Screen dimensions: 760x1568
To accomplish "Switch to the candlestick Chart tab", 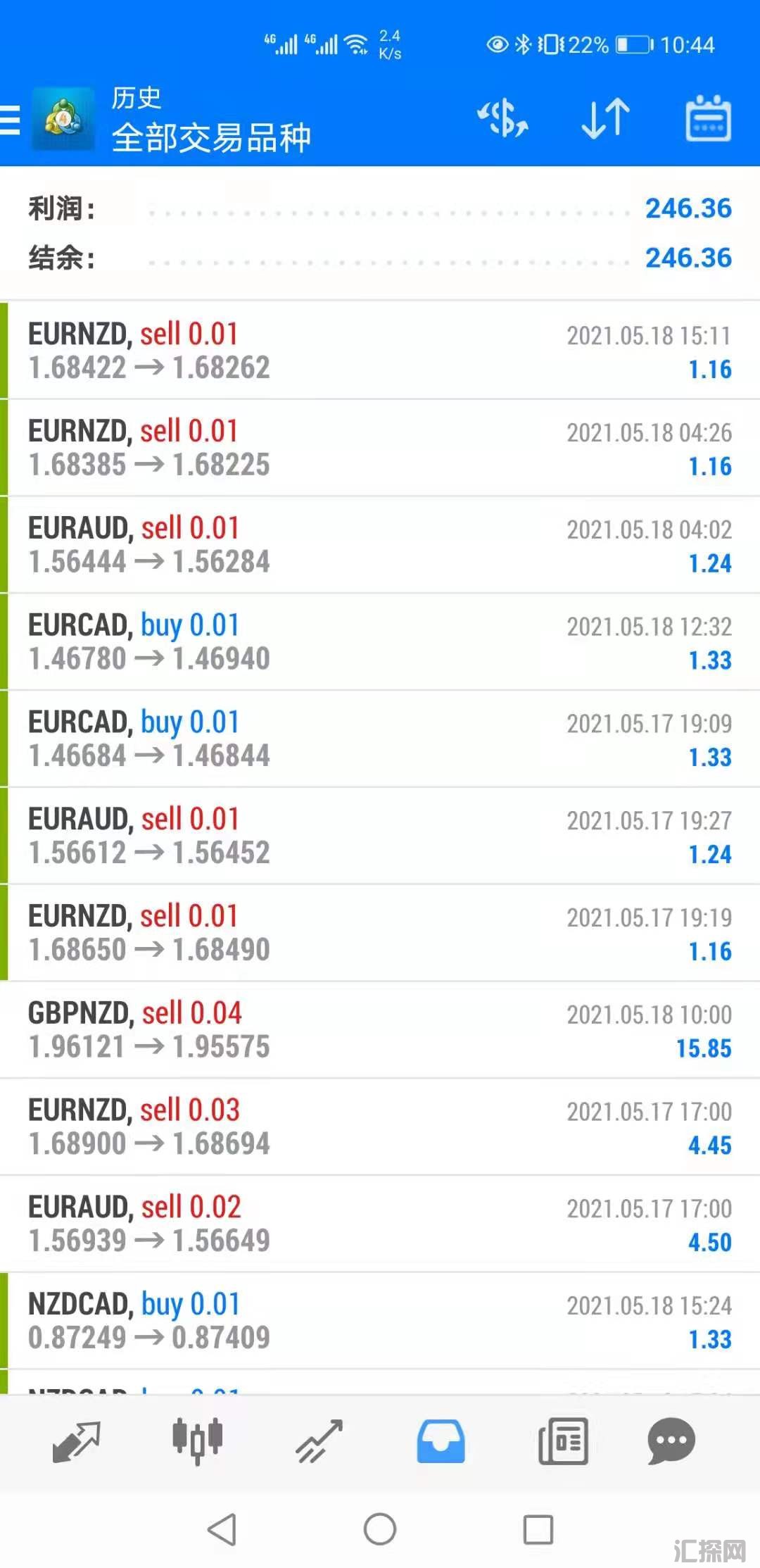I will (x=198, y=1441).
